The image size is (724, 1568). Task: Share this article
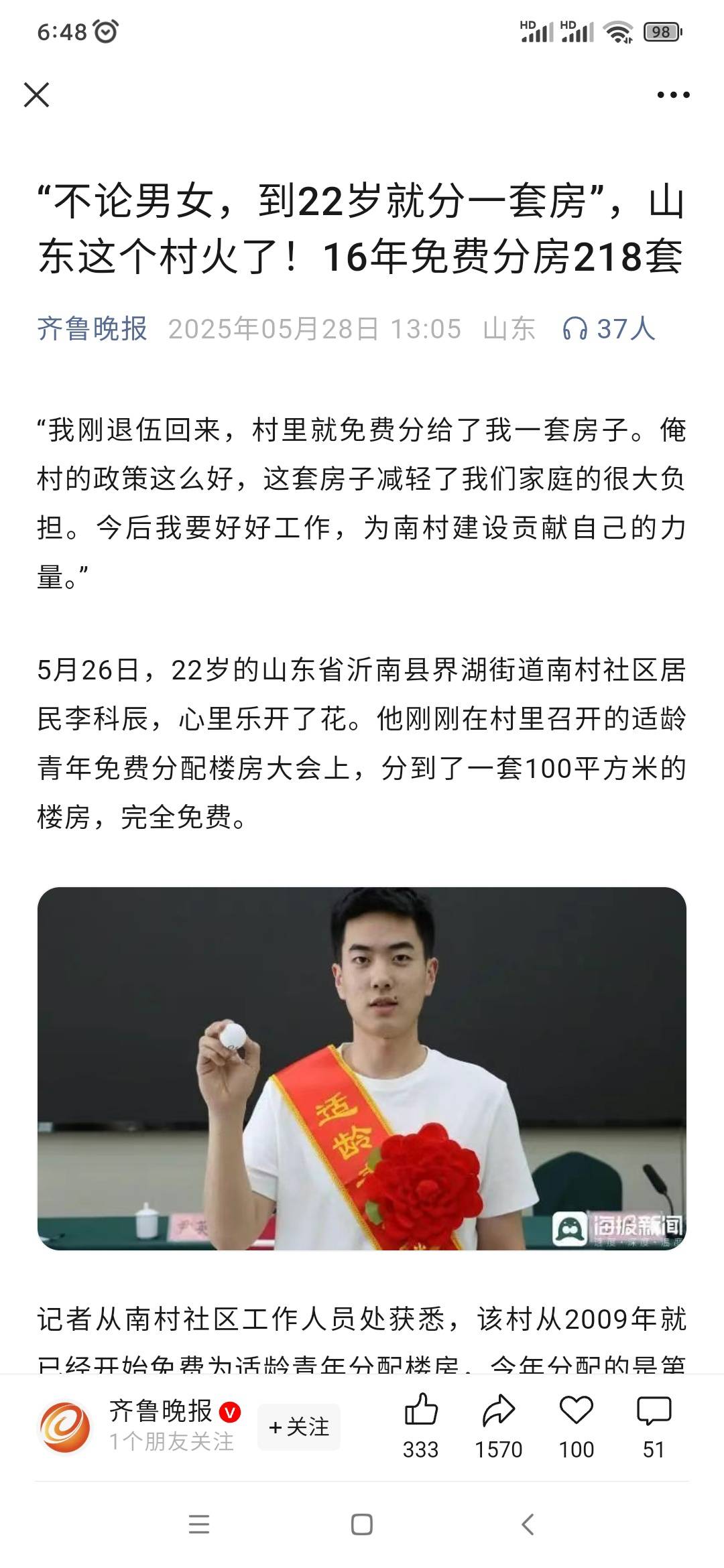[x=498, y=1411]
